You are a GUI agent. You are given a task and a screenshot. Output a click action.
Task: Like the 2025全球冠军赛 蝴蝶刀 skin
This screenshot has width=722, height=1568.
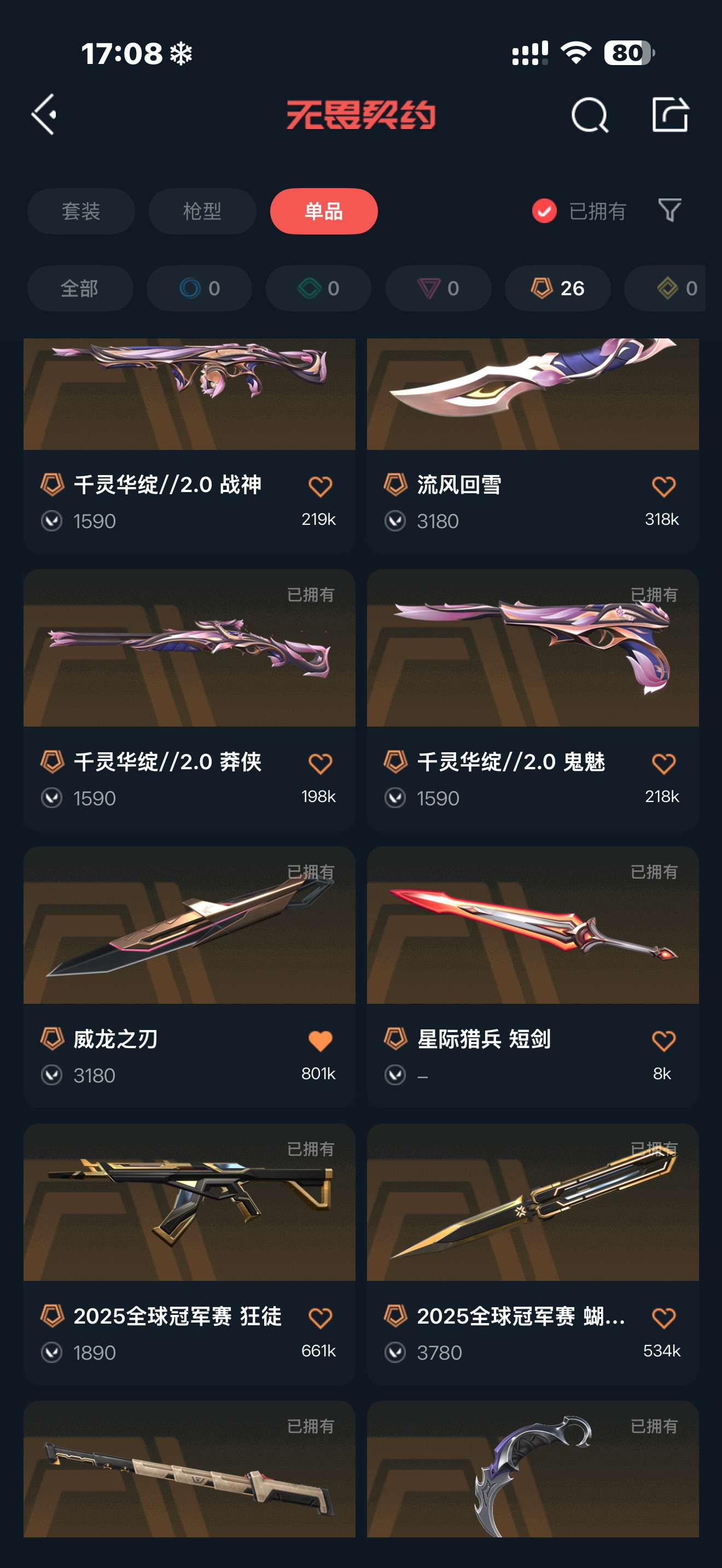(663, 1318)
